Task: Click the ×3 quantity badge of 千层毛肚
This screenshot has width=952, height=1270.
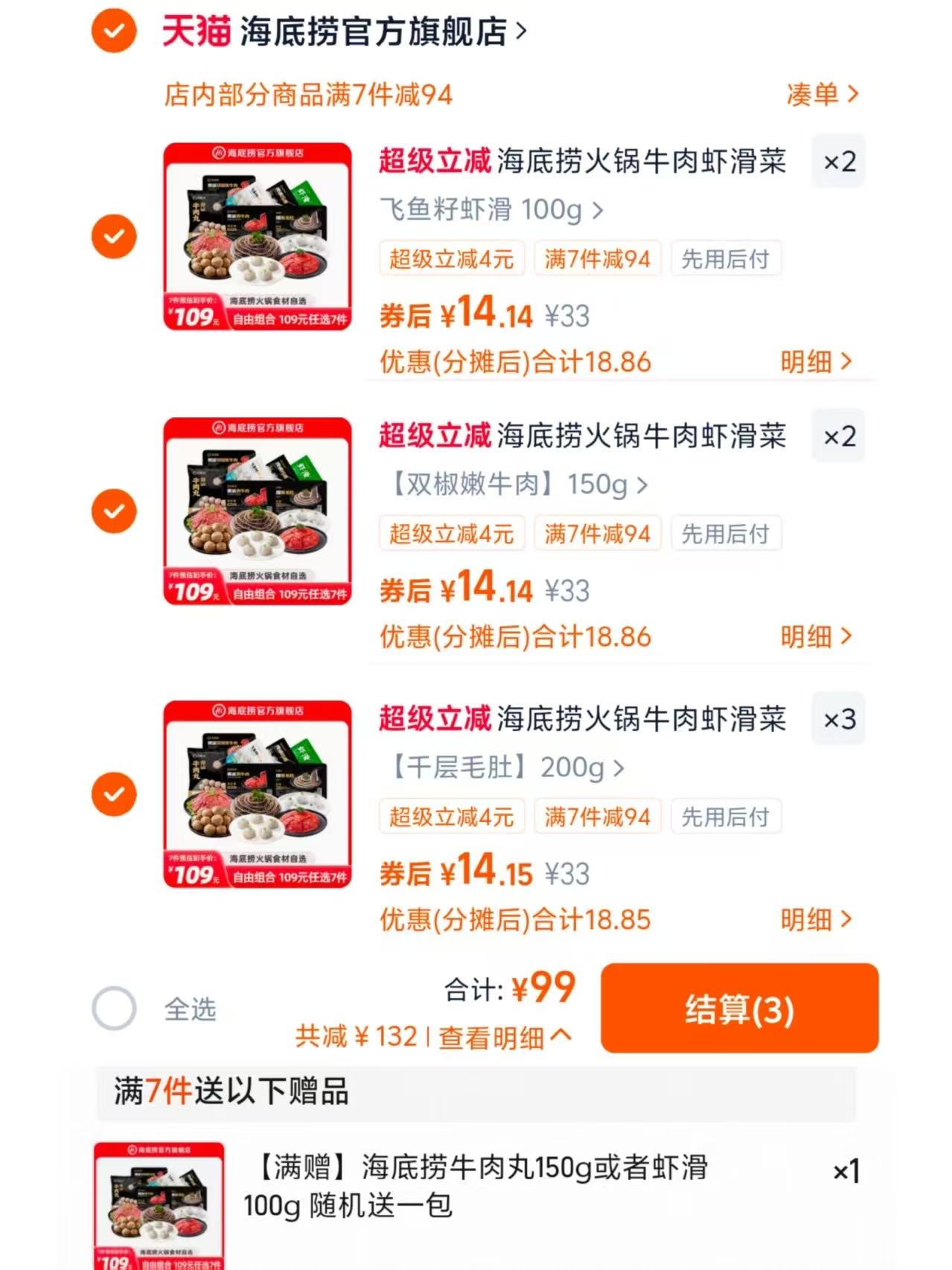Action: pos(838,719)
